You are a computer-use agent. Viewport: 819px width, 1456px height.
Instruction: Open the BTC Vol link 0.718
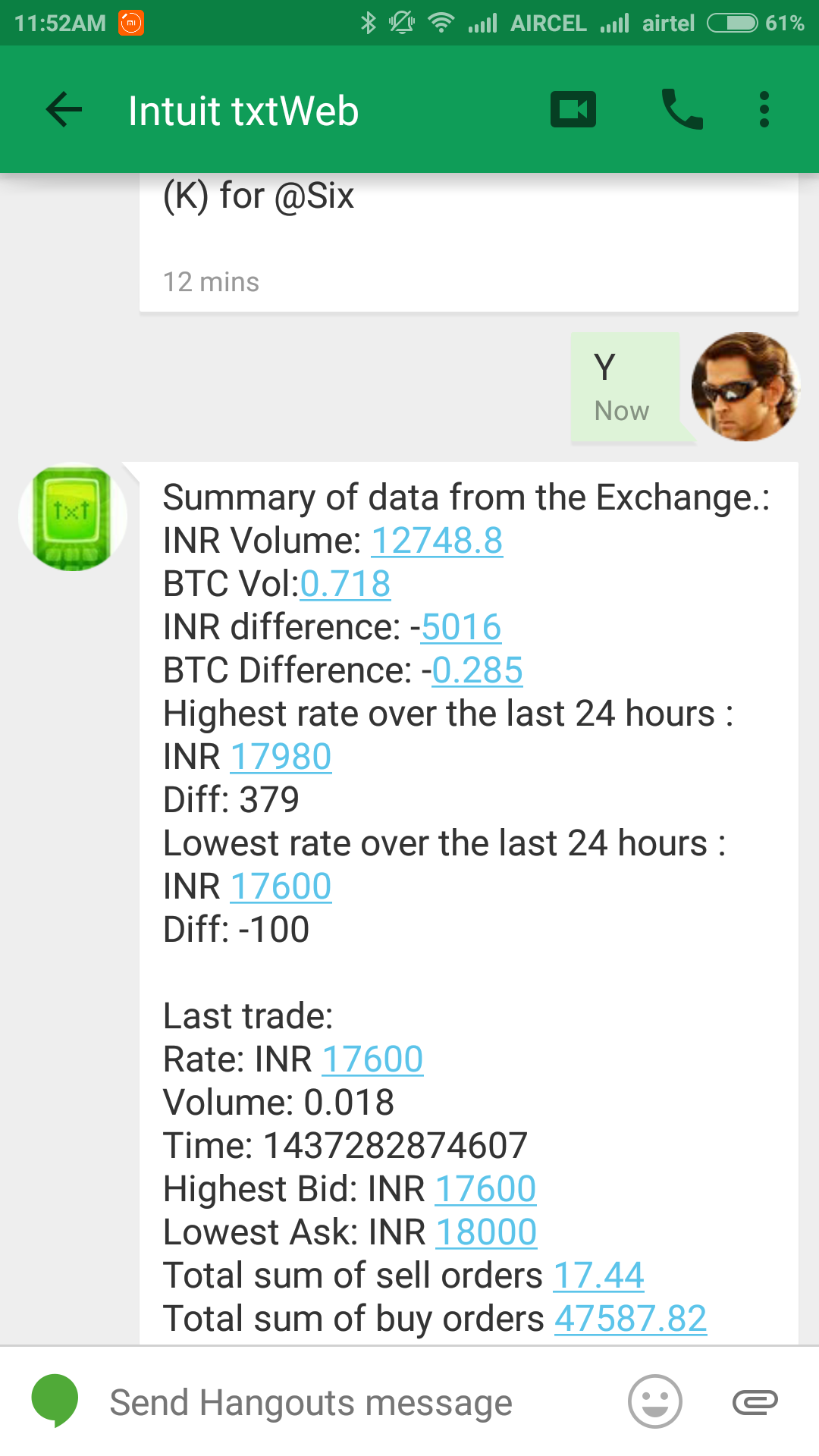point(345,585)
